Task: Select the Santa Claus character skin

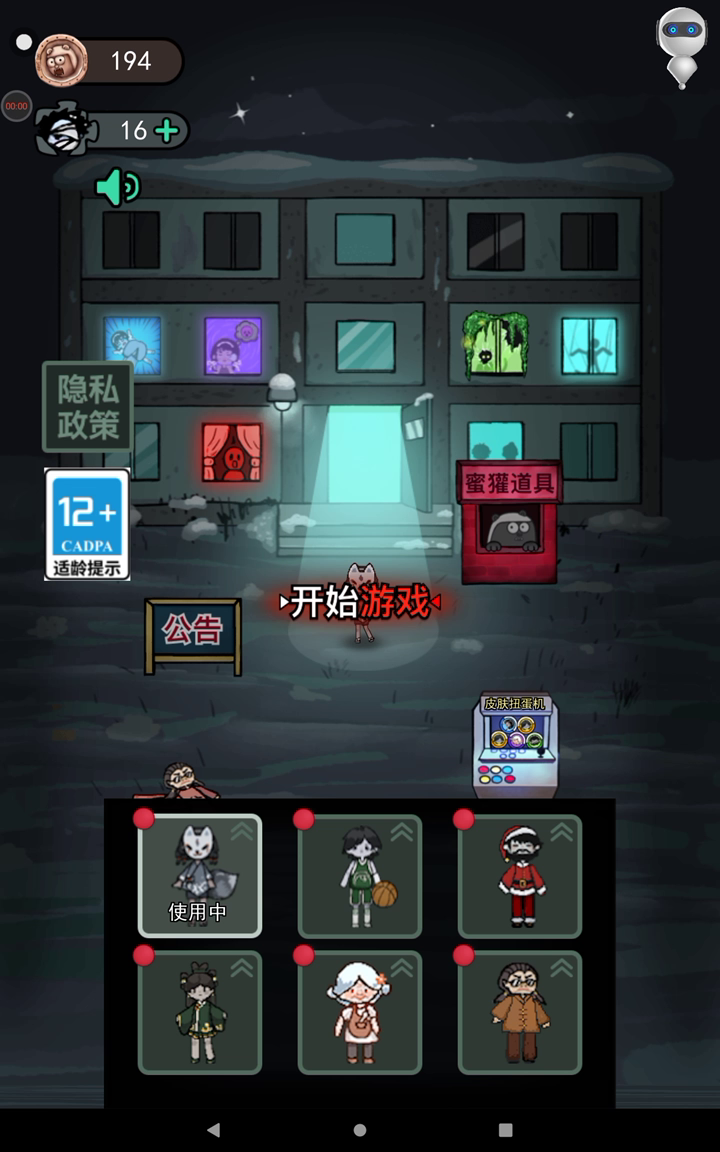Action: coord(520,875)
